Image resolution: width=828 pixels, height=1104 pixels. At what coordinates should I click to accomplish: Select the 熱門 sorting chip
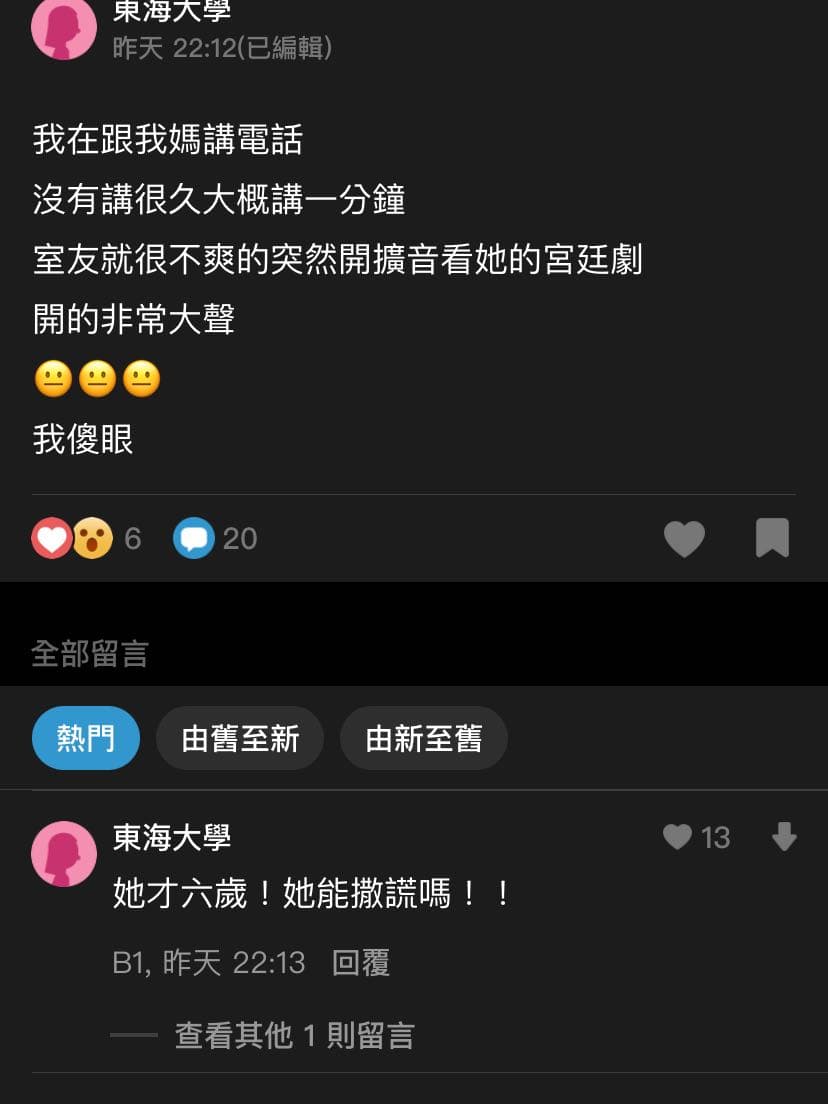pos(86,738)
